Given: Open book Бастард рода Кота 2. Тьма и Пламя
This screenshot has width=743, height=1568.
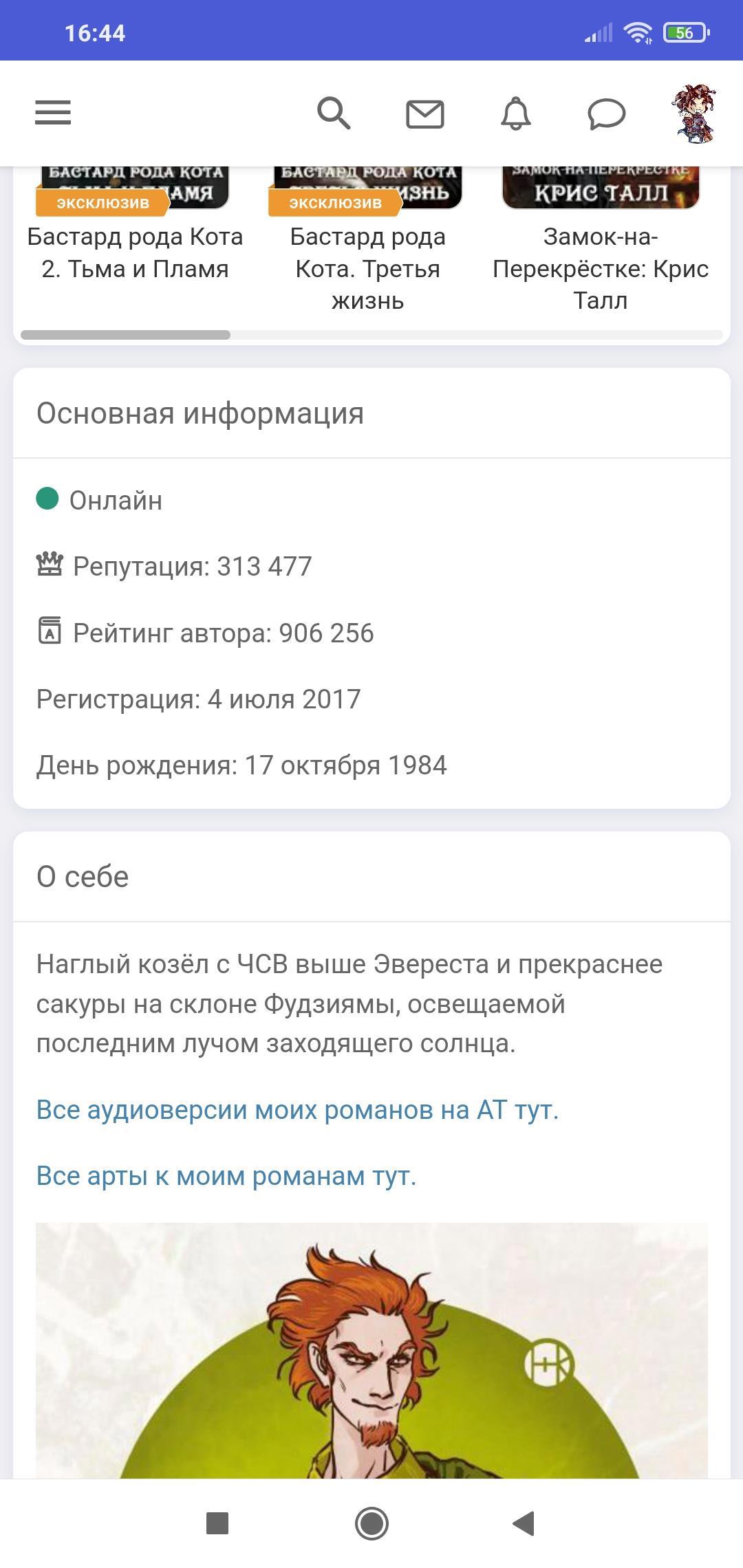Looking at the screenshot, I should (x=135, y=252).
